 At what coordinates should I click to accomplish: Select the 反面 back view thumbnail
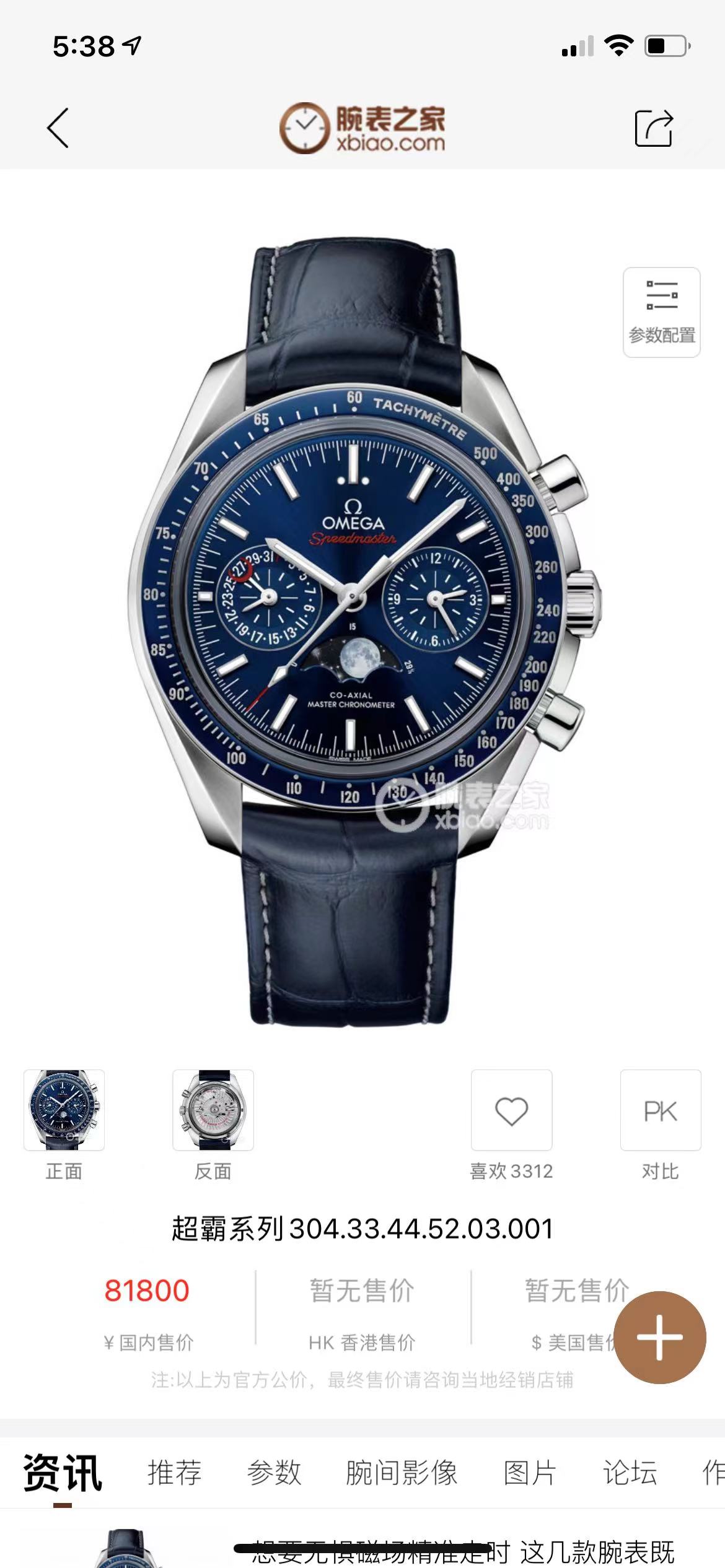(213, 1110)
